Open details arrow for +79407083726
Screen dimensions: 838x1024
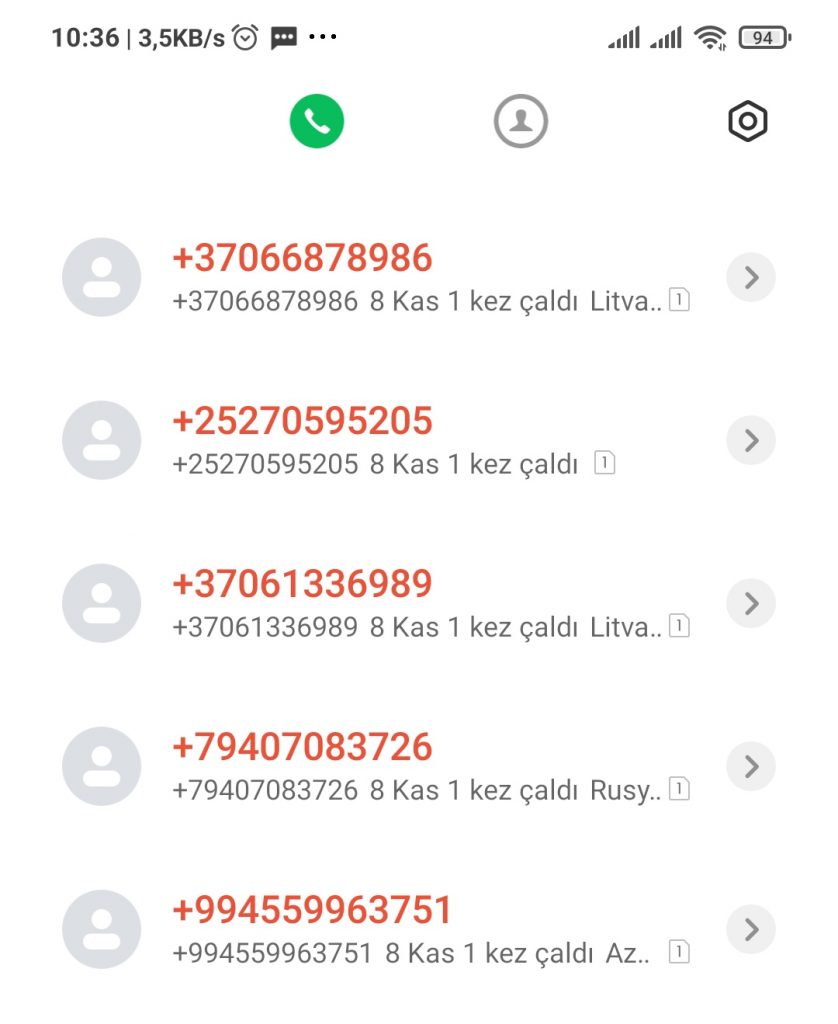751,767
